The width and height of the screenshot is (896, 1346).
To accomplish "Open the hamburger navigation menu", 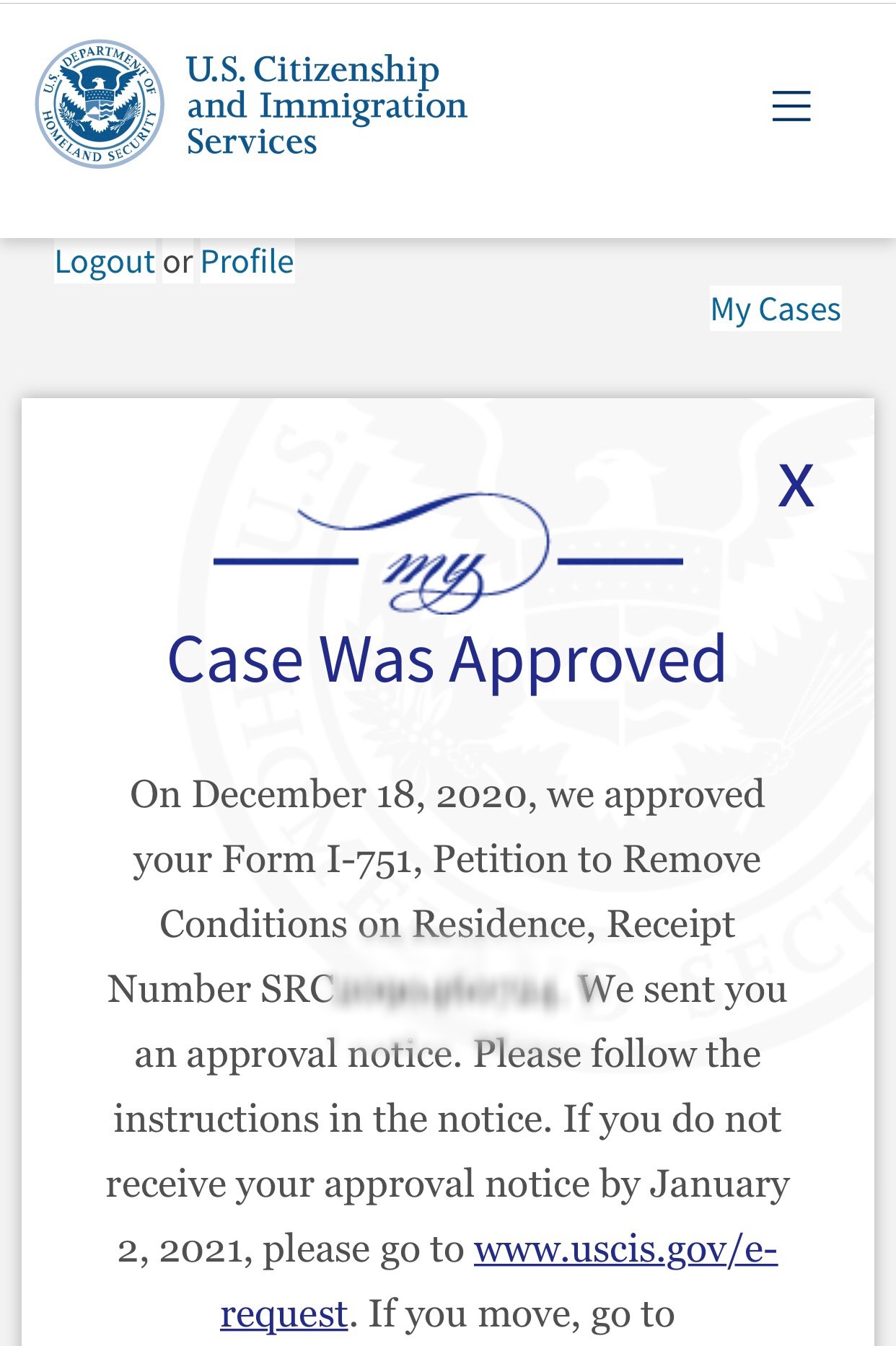I will coord(791,105).
